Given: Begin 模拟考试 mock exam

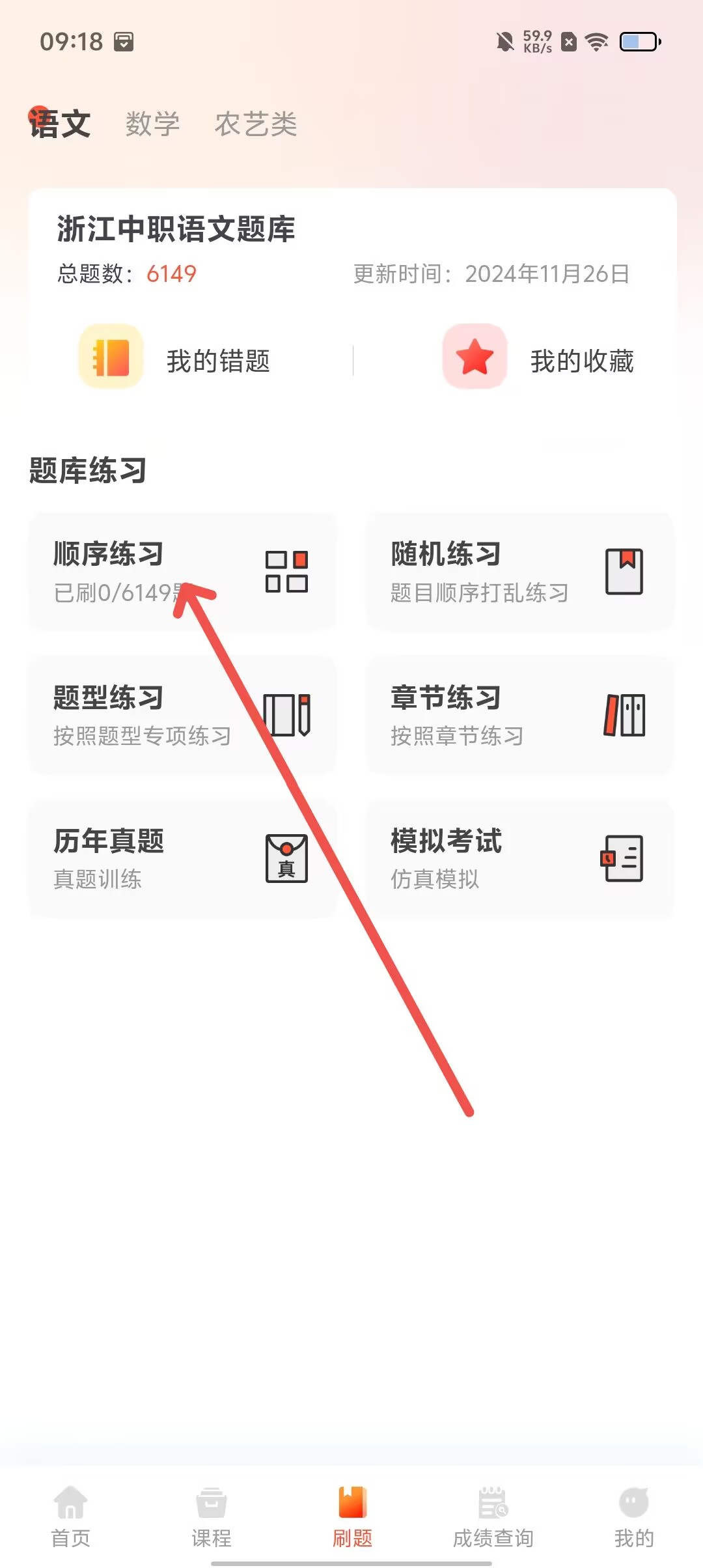Looking at the screenshot, I should (x=519, y=858).
